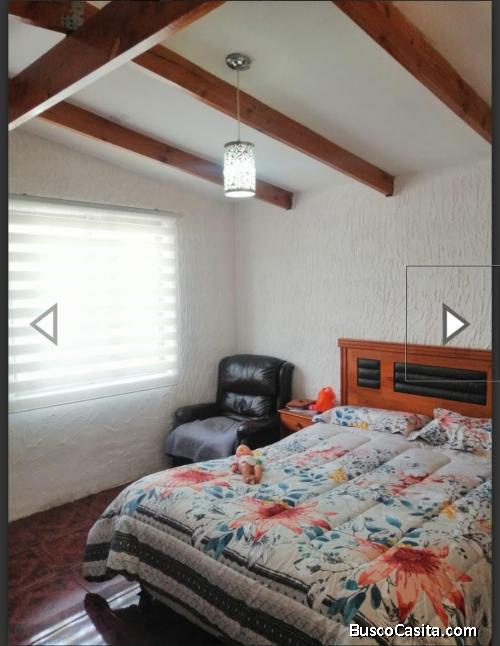
Task: Go to the previous bedroom photo
Action: coord(44,324)
